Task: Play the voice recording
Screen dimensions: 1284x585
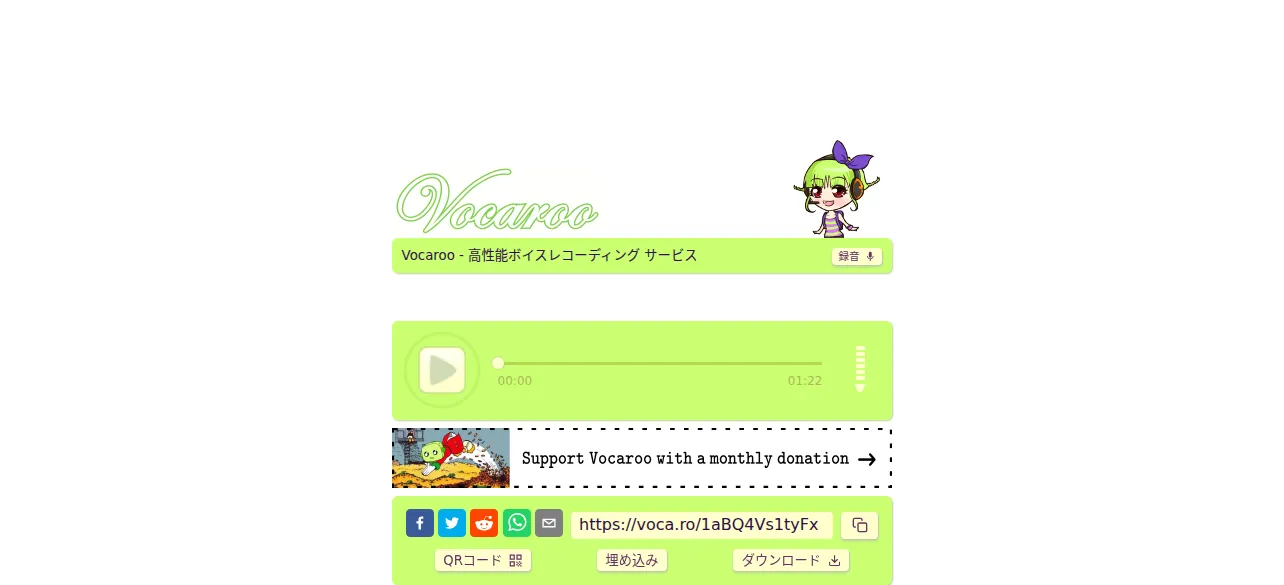Action: 442,370
